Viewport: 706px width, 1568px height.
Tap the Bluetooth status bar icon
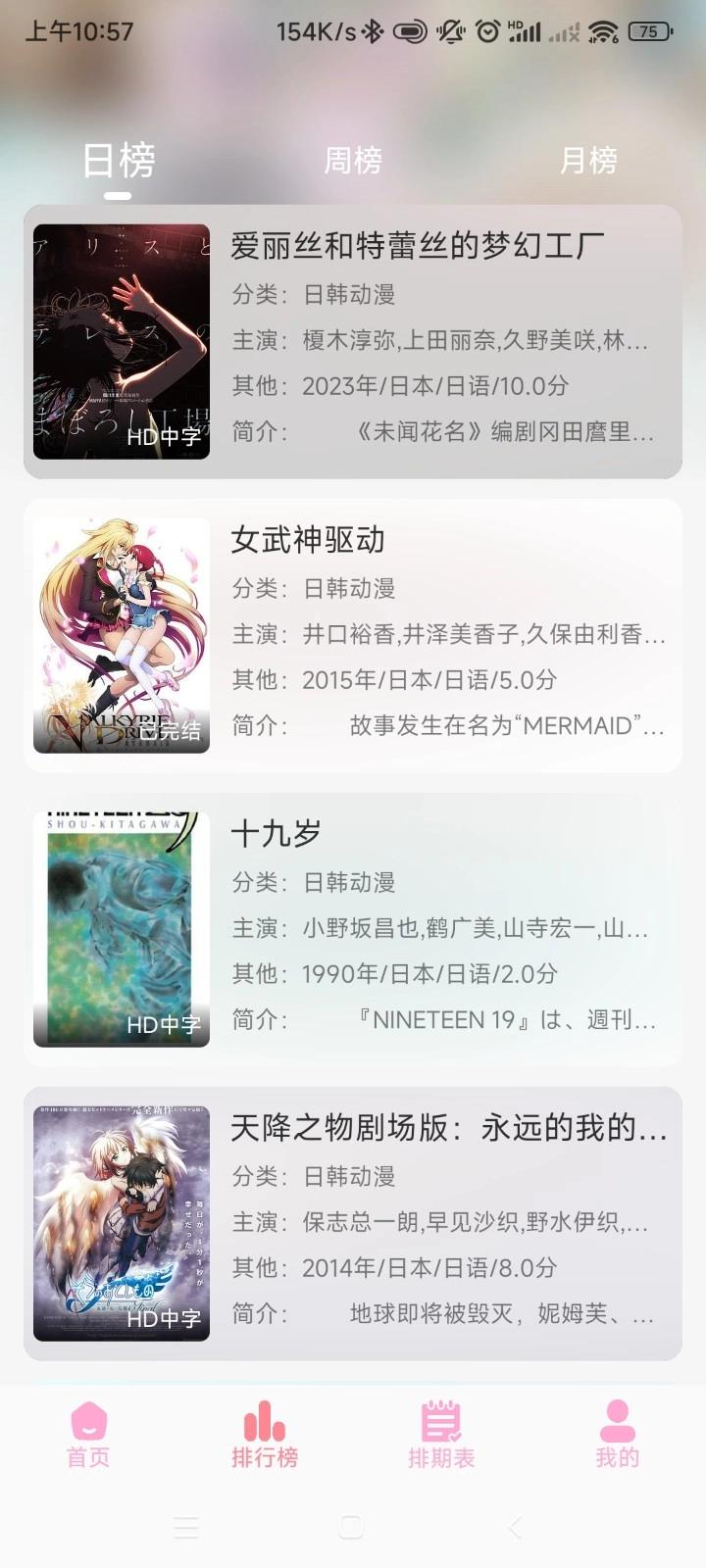click(372, 29)
